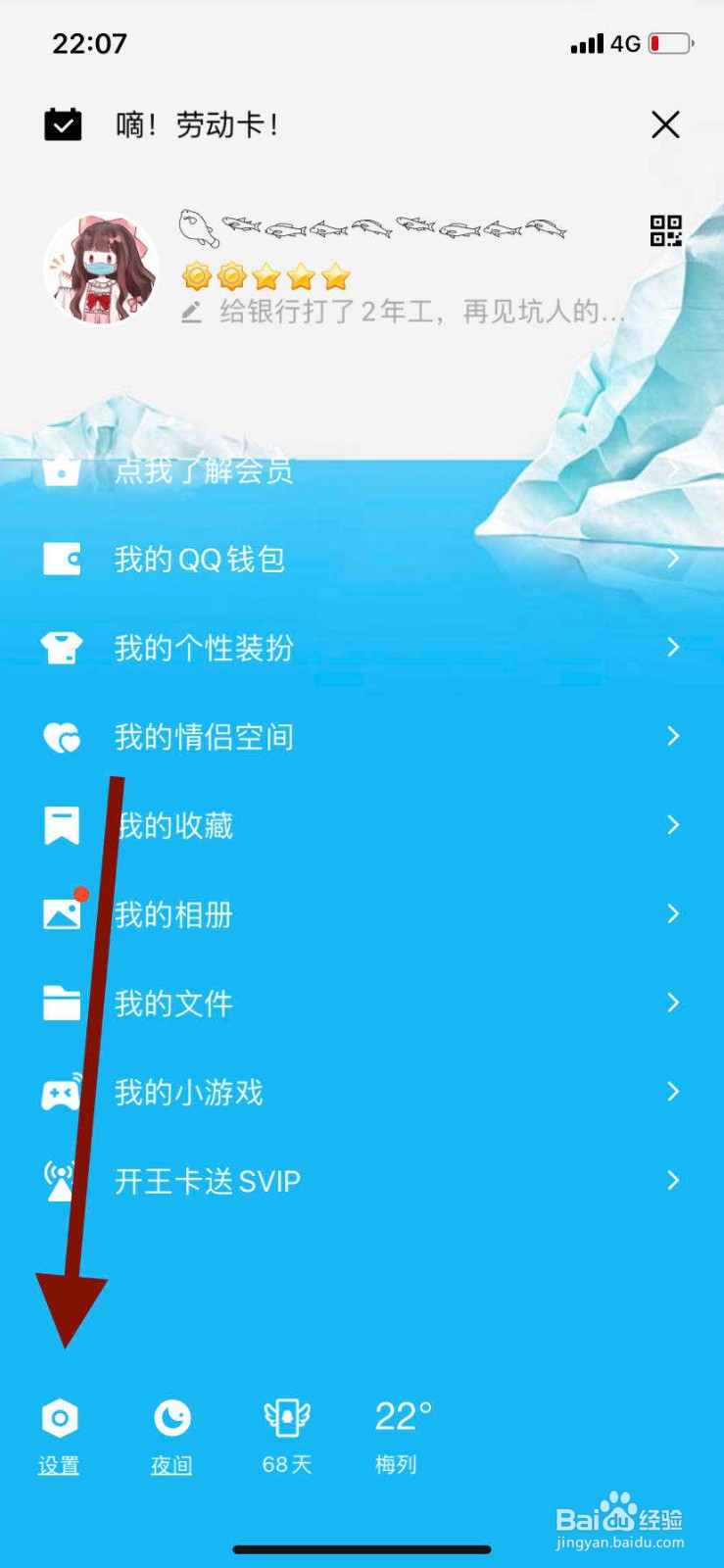Open the QR code scanner icon

(x=666, y=231)
